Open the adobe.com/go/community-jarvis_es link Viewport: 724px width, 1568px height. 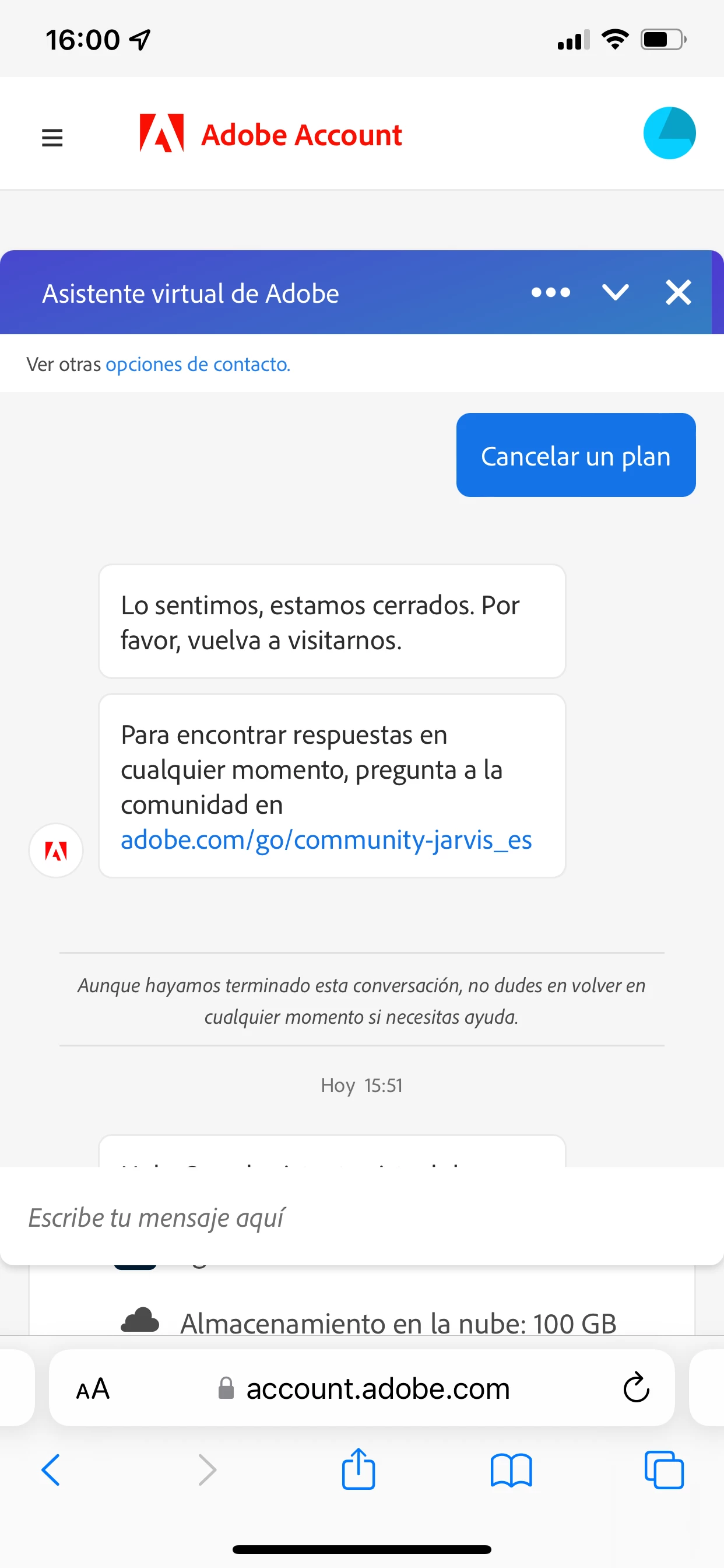(326, 840)
